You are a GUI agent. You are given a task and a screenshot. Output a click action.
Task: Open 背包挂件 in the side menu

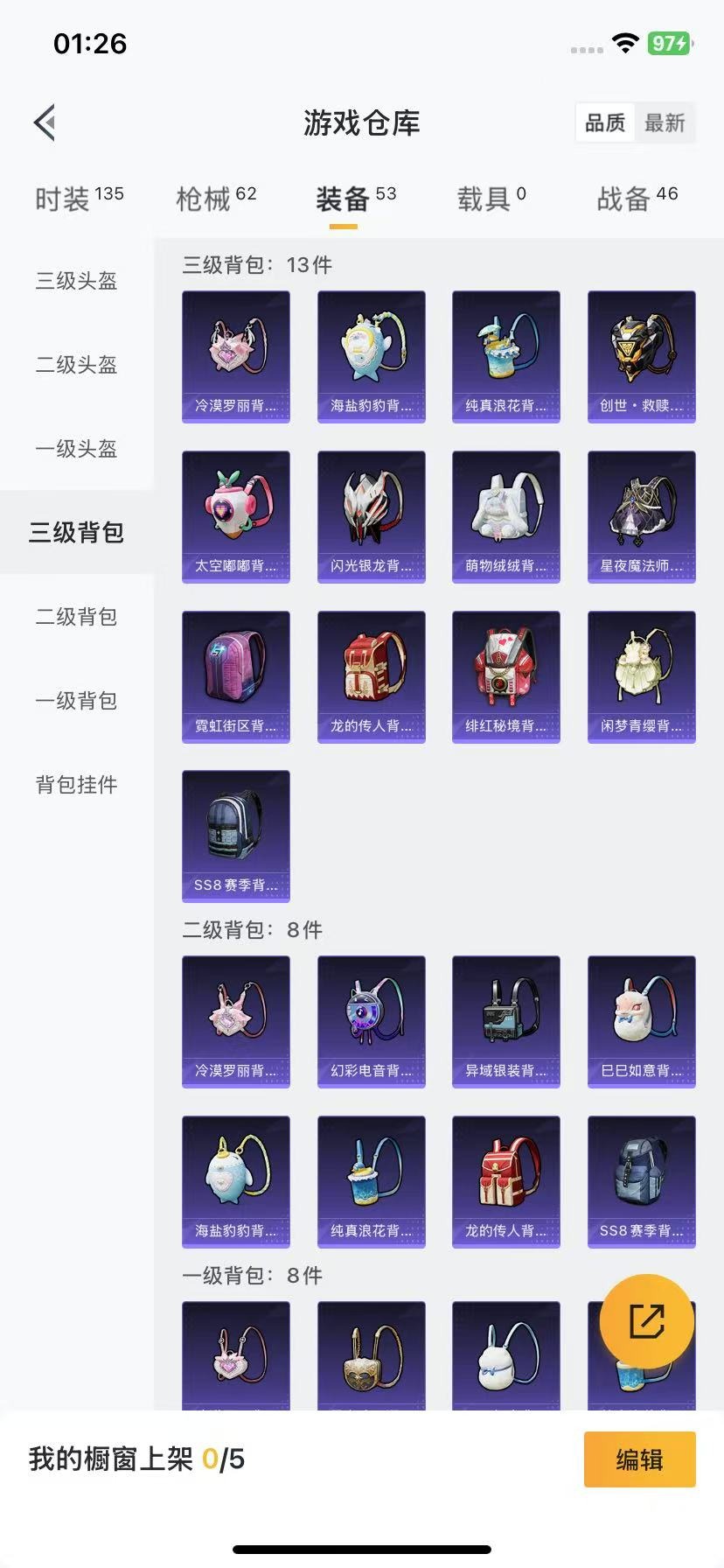click(x=77, y=785)
